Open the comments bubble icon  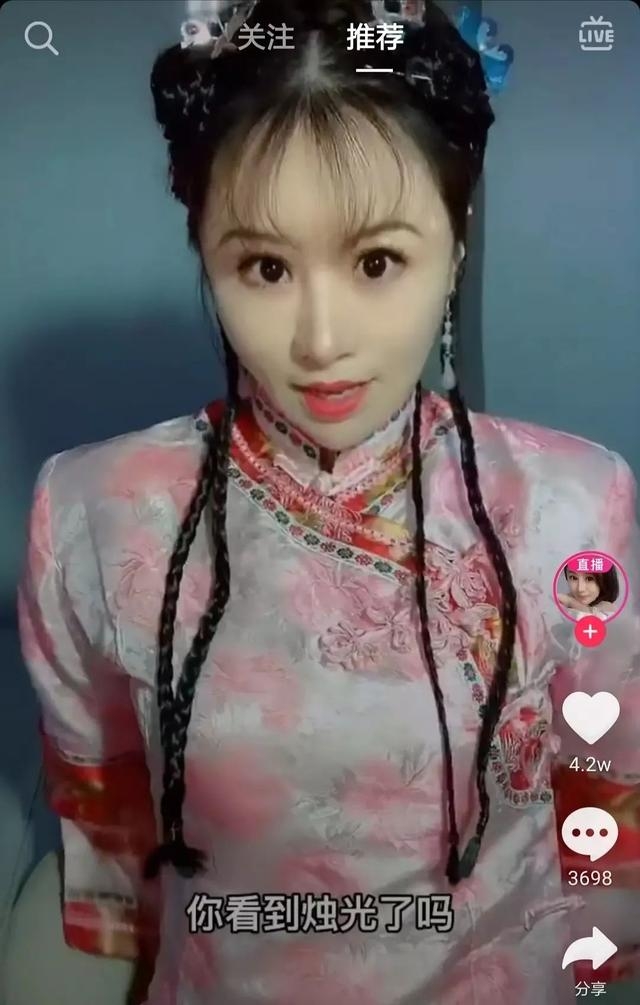tap(590, 833)
